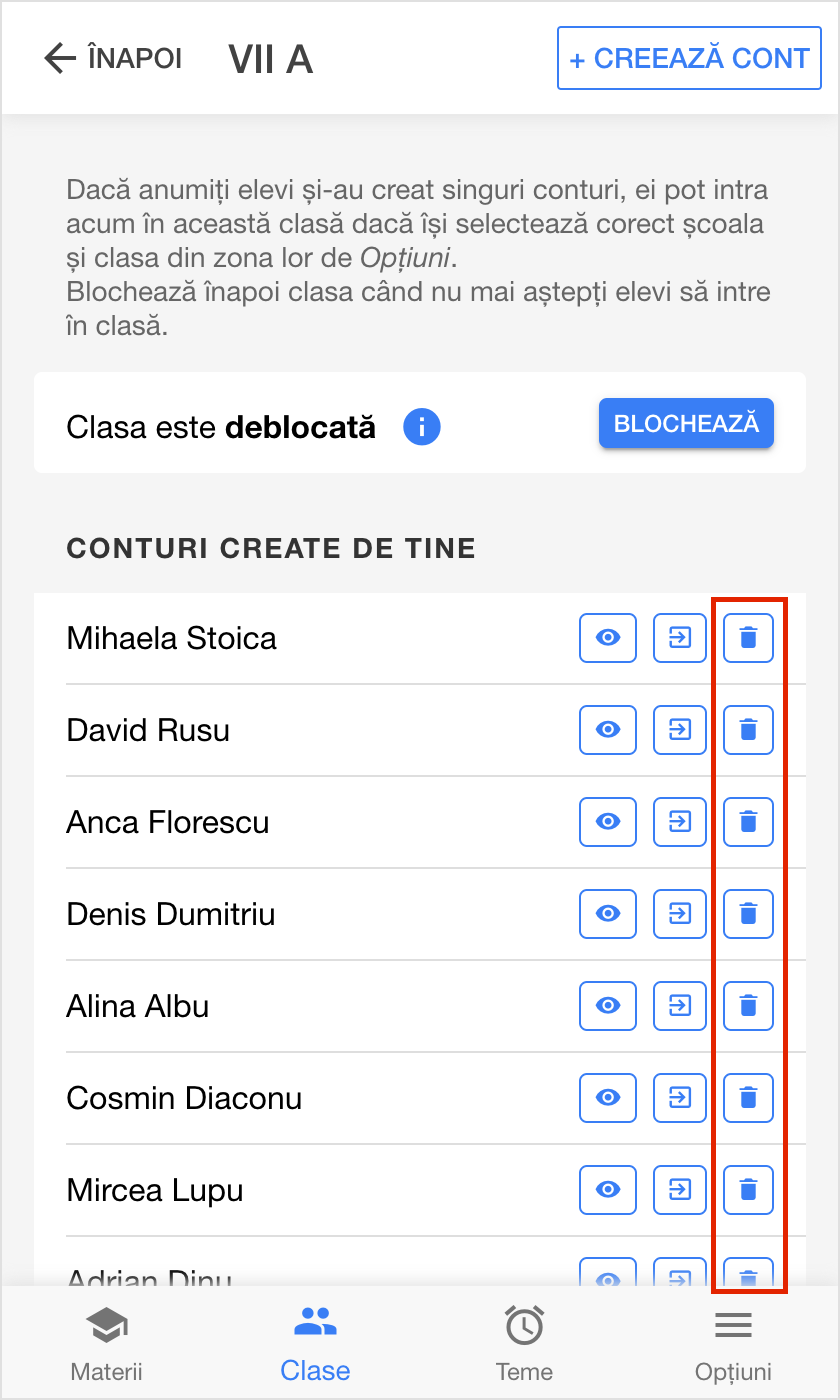Tap the CREEAZĂ CONT button

pos(689,59)
